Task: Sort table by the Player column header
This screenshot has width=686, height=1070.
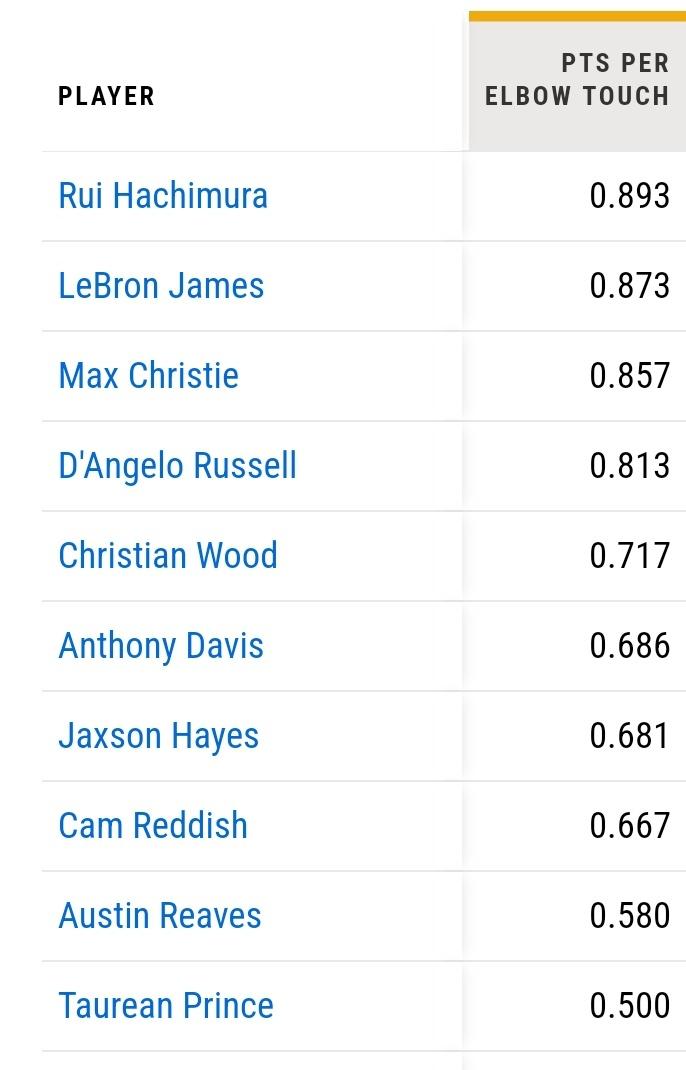Action: (x=106, y=96)
